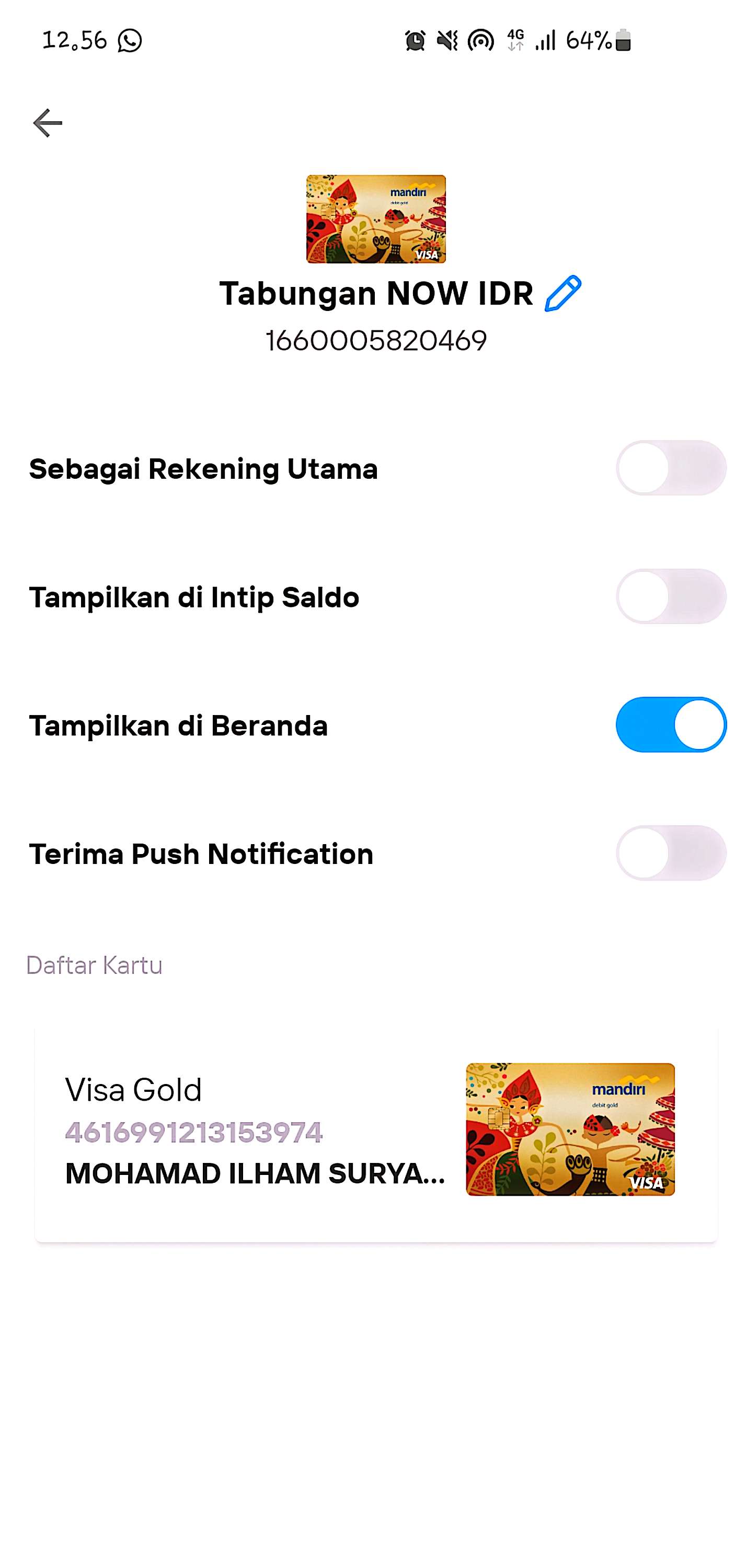Viewport: 747px width, 1568px height.
Task: Go back using the arrow icon
Action: click(48, 123)
